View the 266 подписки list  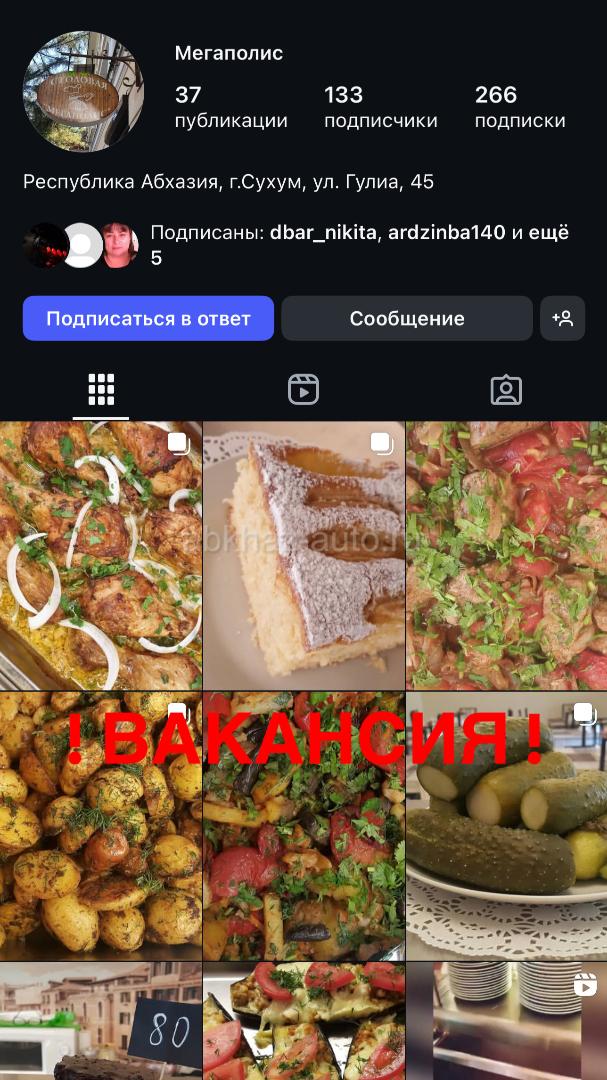520,107
